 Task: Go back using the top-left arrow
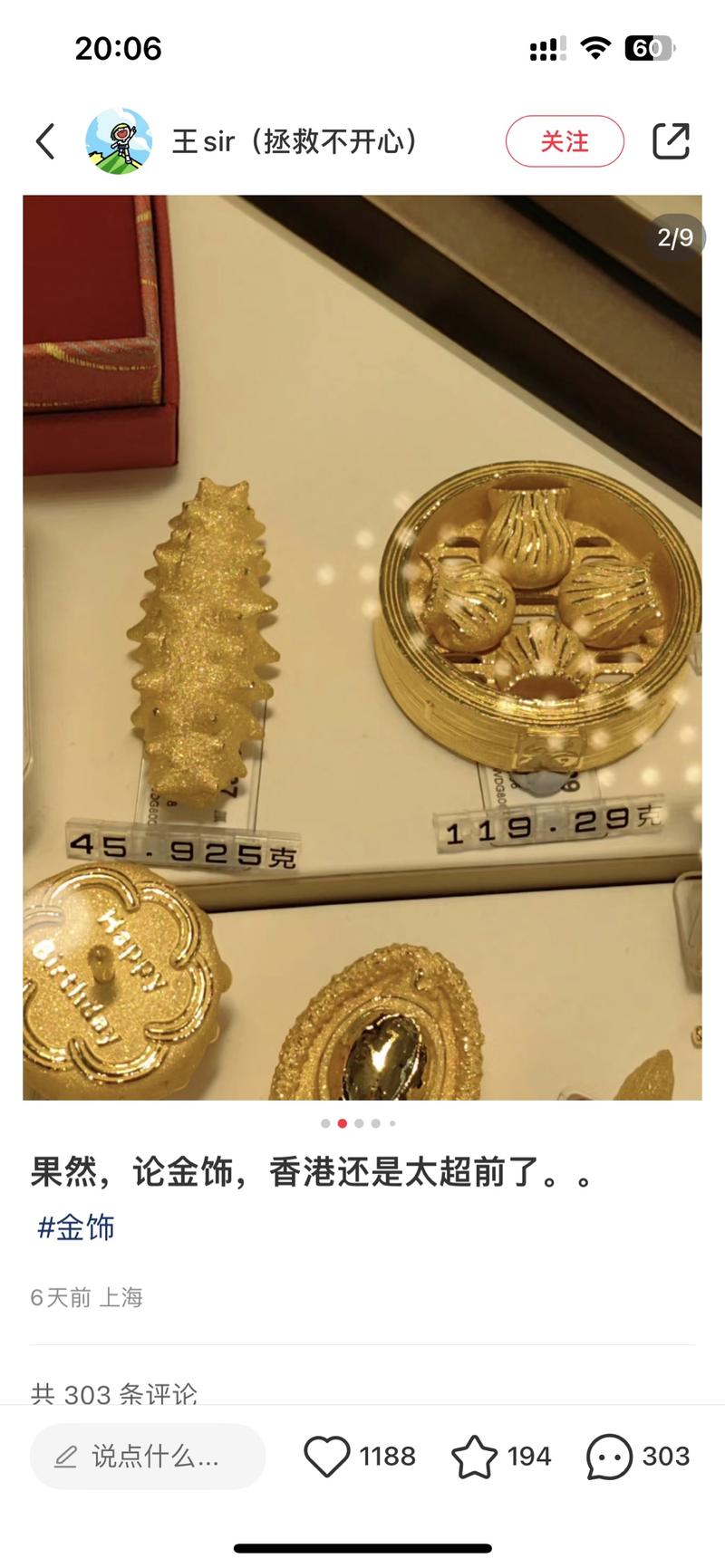45,141
